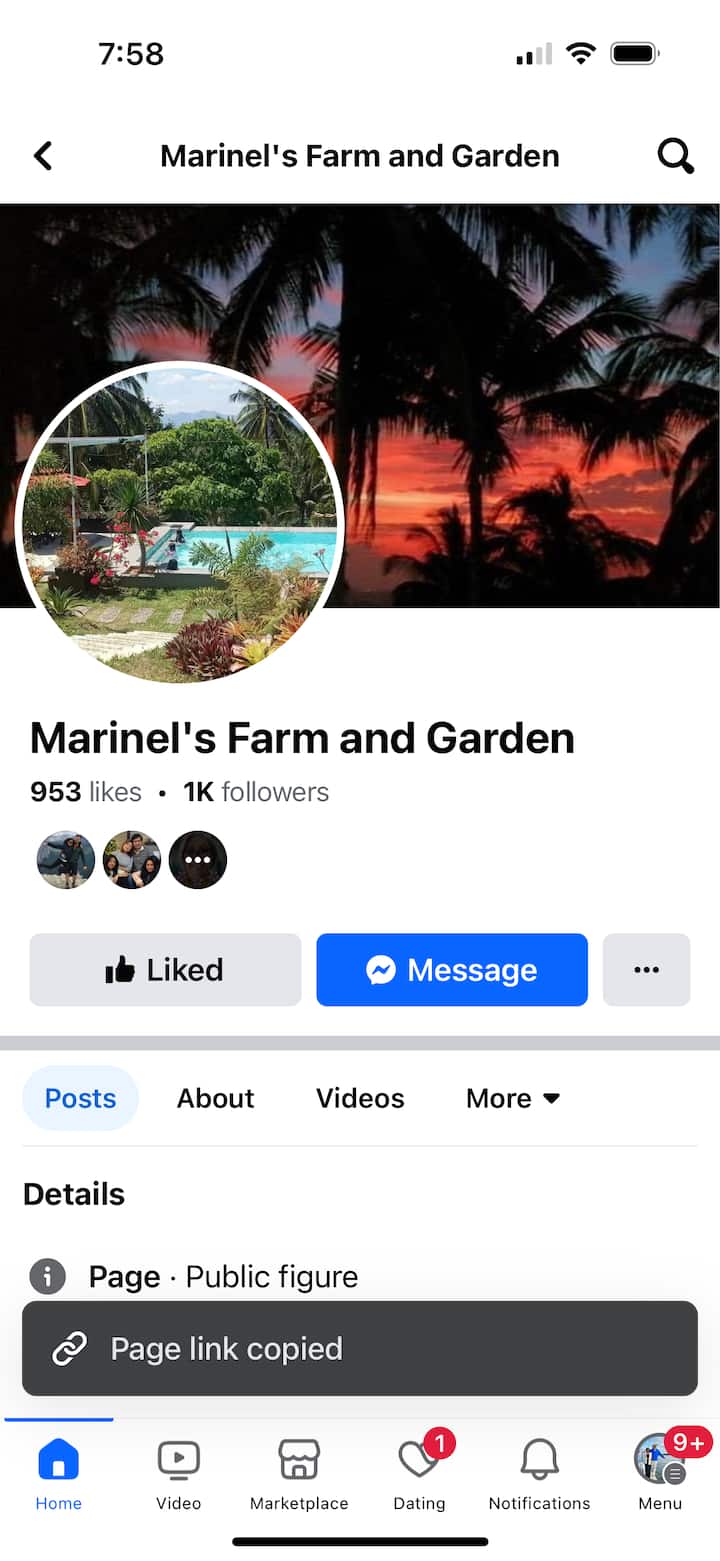Switch to the About tab

(215, 1098)
